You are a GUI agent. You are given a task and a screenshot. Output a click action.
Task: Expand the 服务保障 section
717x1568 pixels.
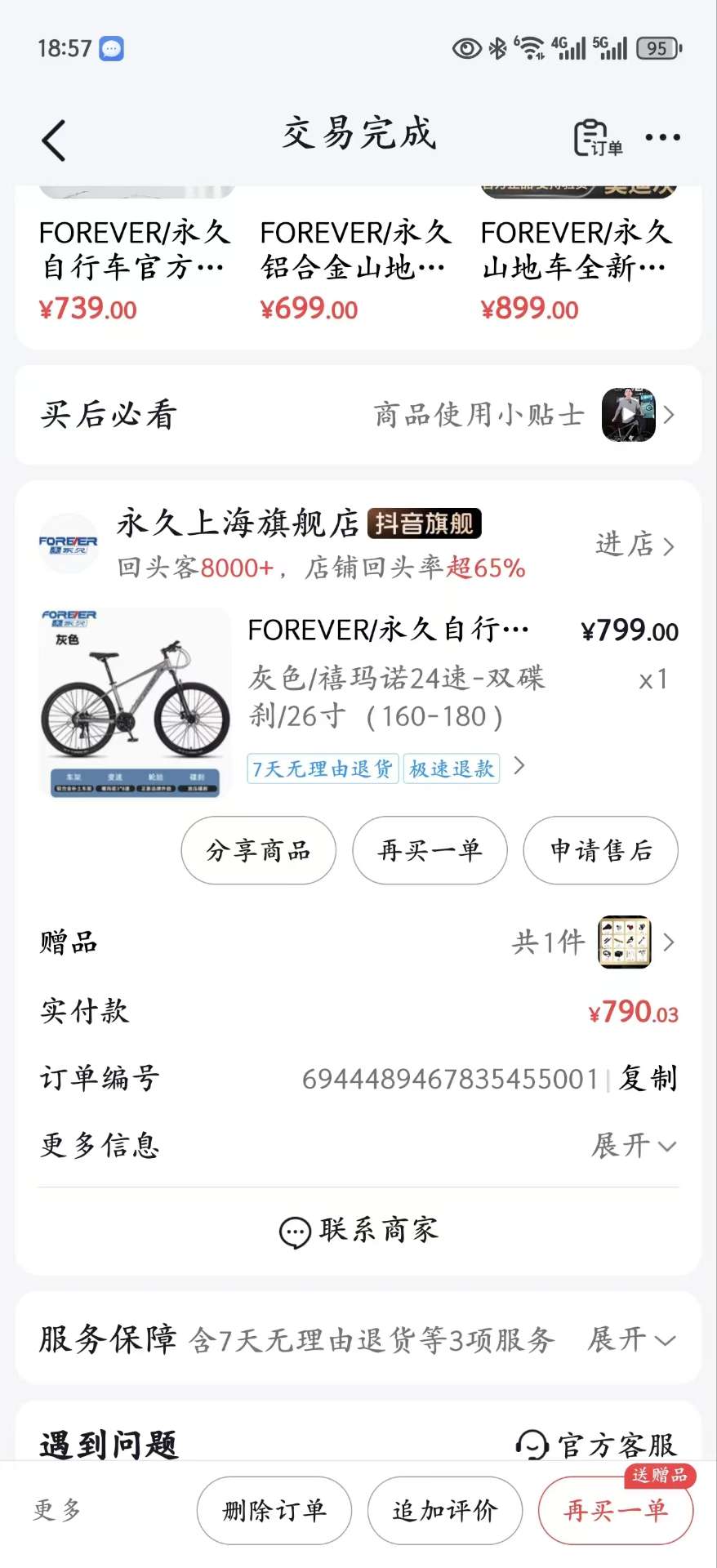[x=631, y=1339]
